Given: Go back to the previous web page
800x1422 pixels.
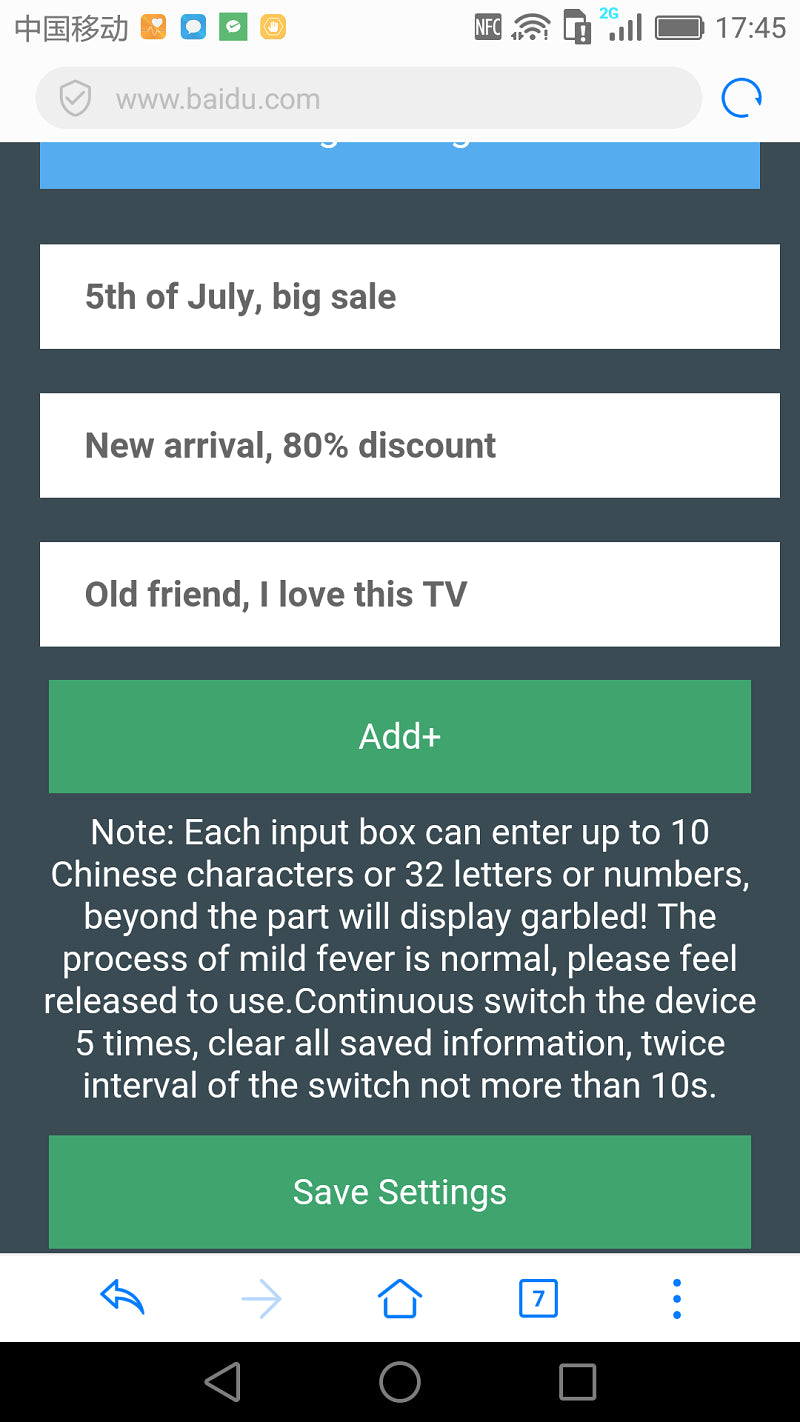Looking at the screenshot, I should [123, 1299].
